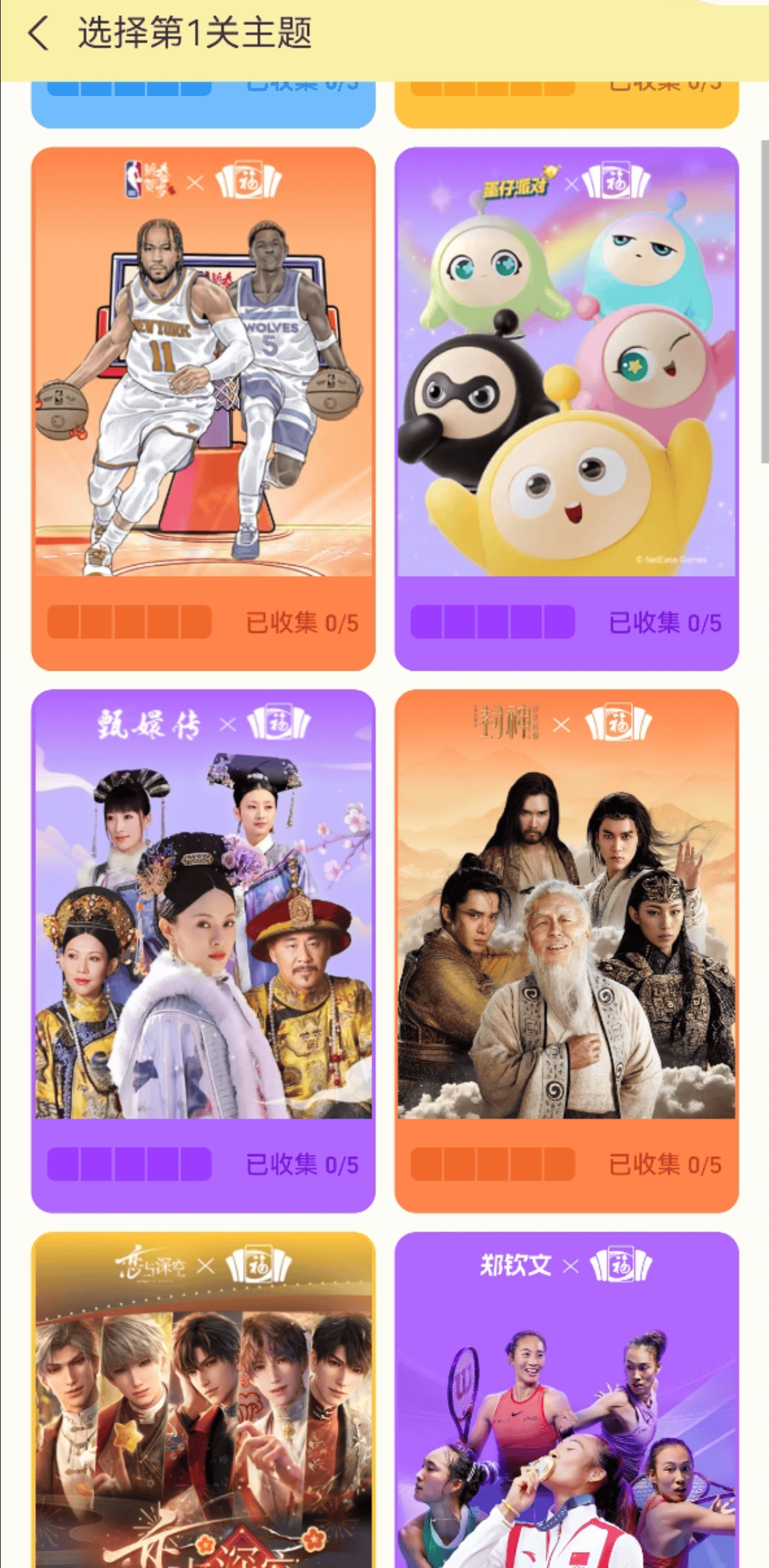The width and height of the screenshot is (769, 1568).
Task: Go back from theme selection
Action: click(x=38, y=33)
